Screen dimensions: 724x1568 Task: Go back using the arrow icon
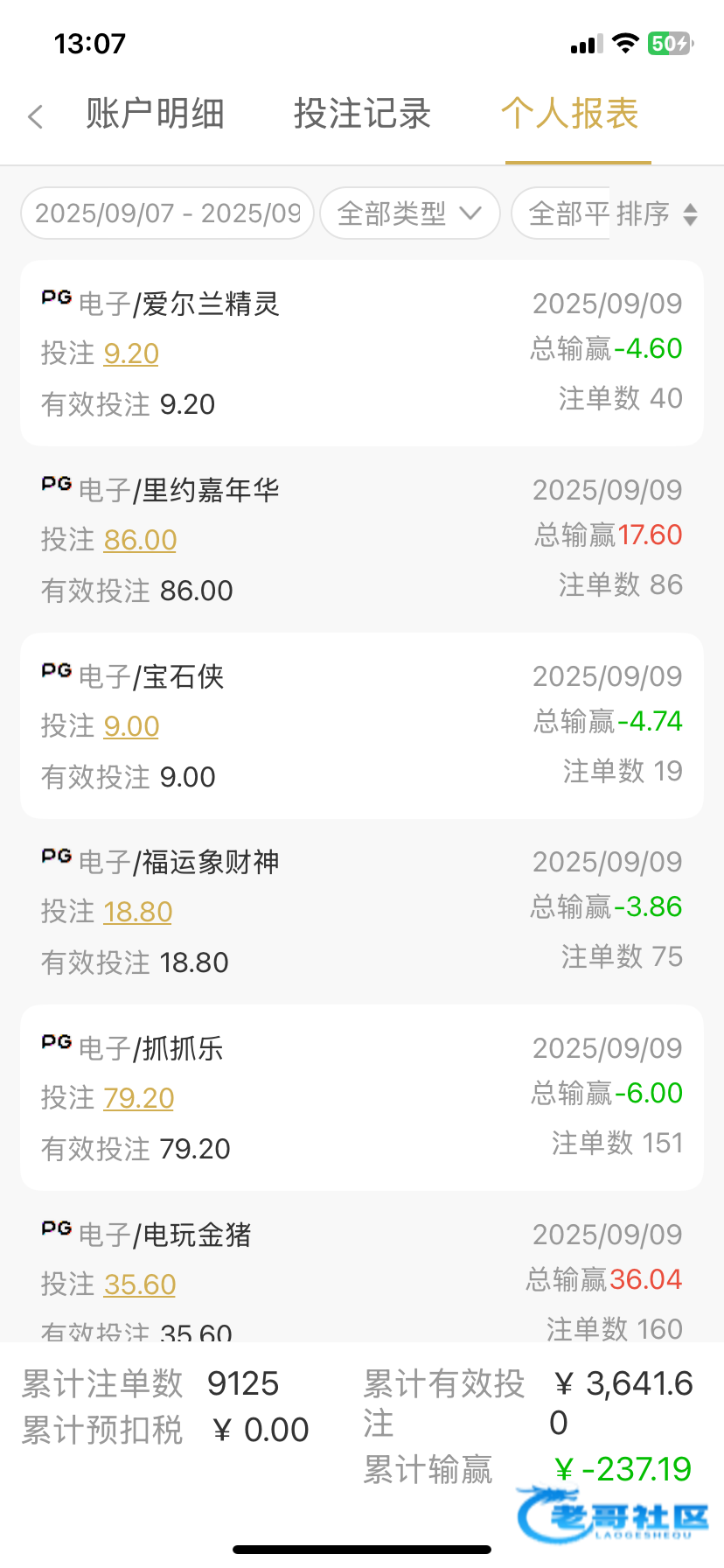(x=35, y=116)
